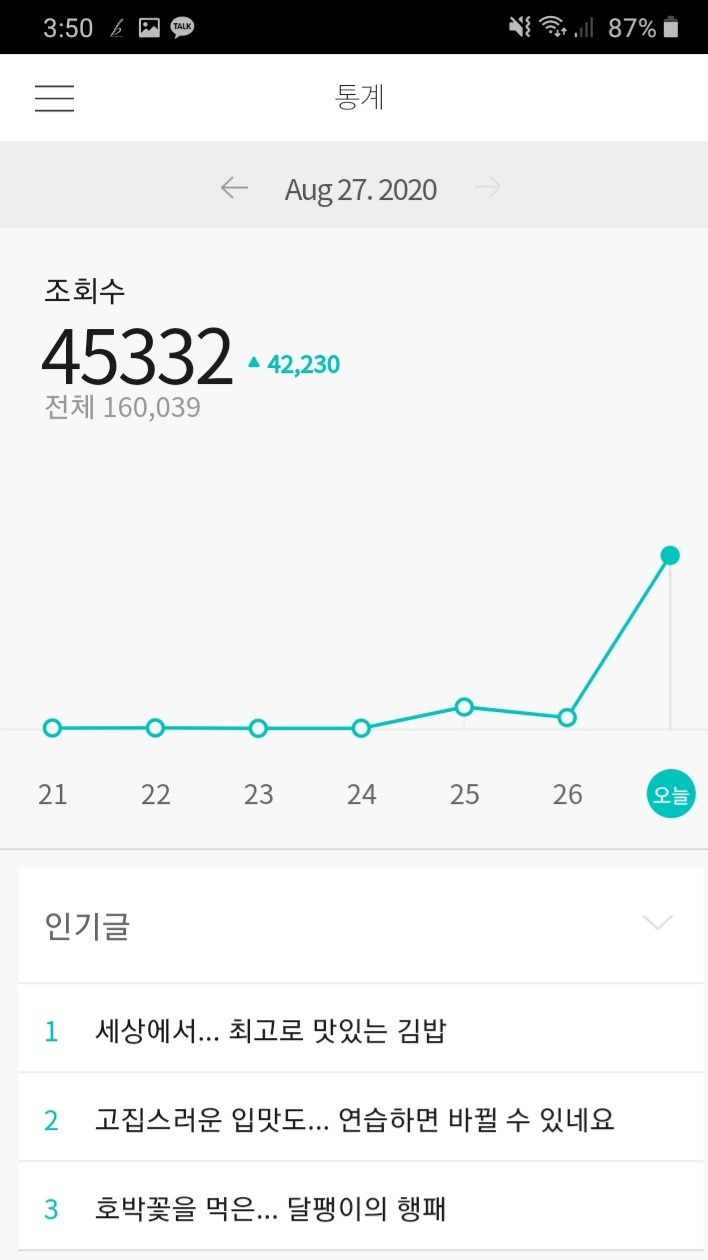
Task: Collapse the 인기글 section
Action: point(657,923)
